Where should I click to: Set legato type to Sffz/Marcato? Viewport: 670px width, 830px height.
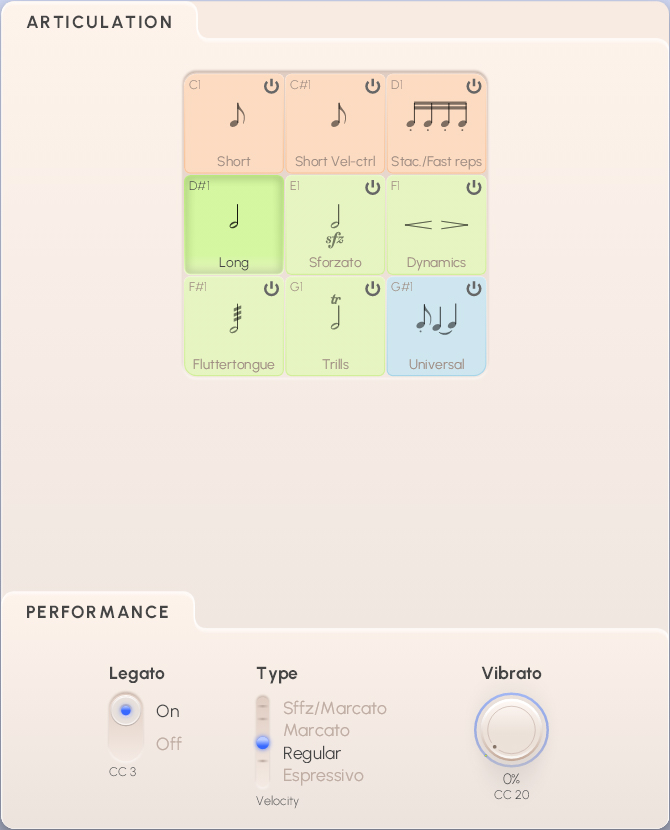point(334,708)
